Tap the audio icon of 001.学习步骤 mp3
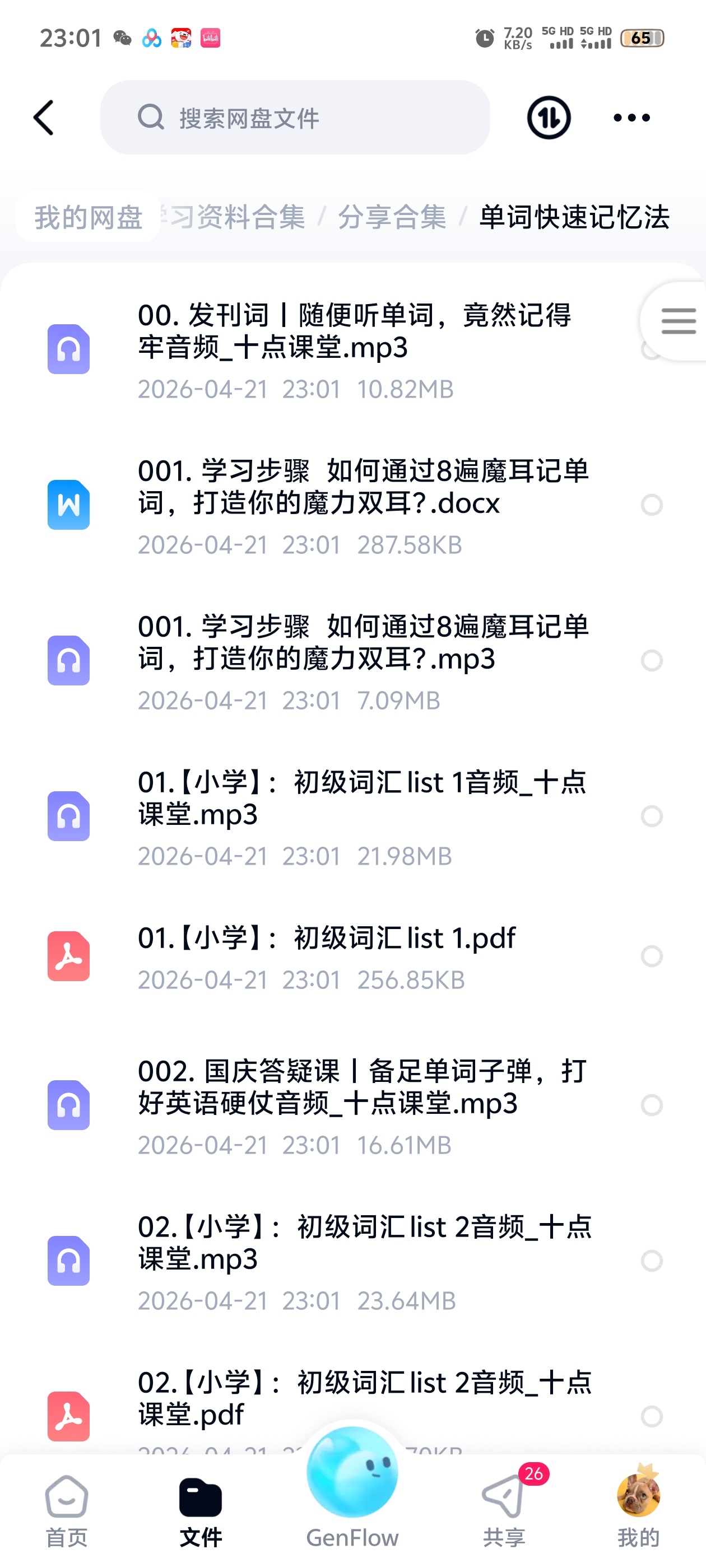This screenshot has height=1568, width=706. point(68,661)
